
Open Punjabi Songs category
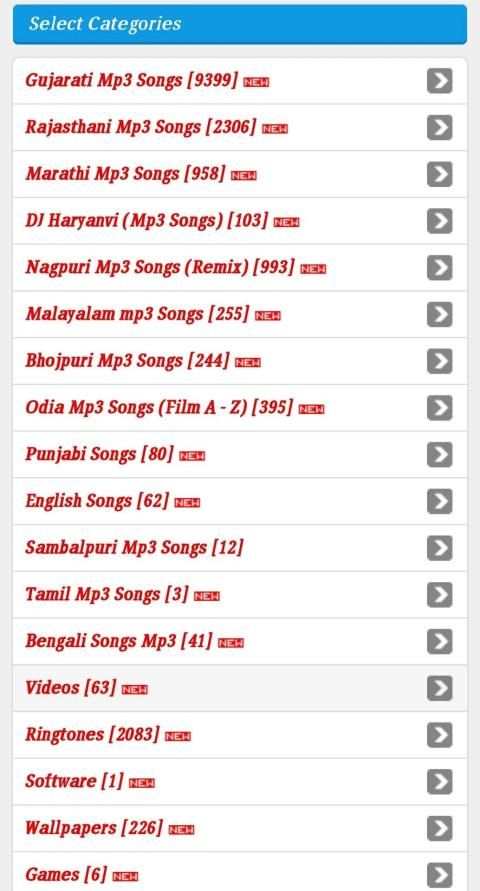click(240, 455)
